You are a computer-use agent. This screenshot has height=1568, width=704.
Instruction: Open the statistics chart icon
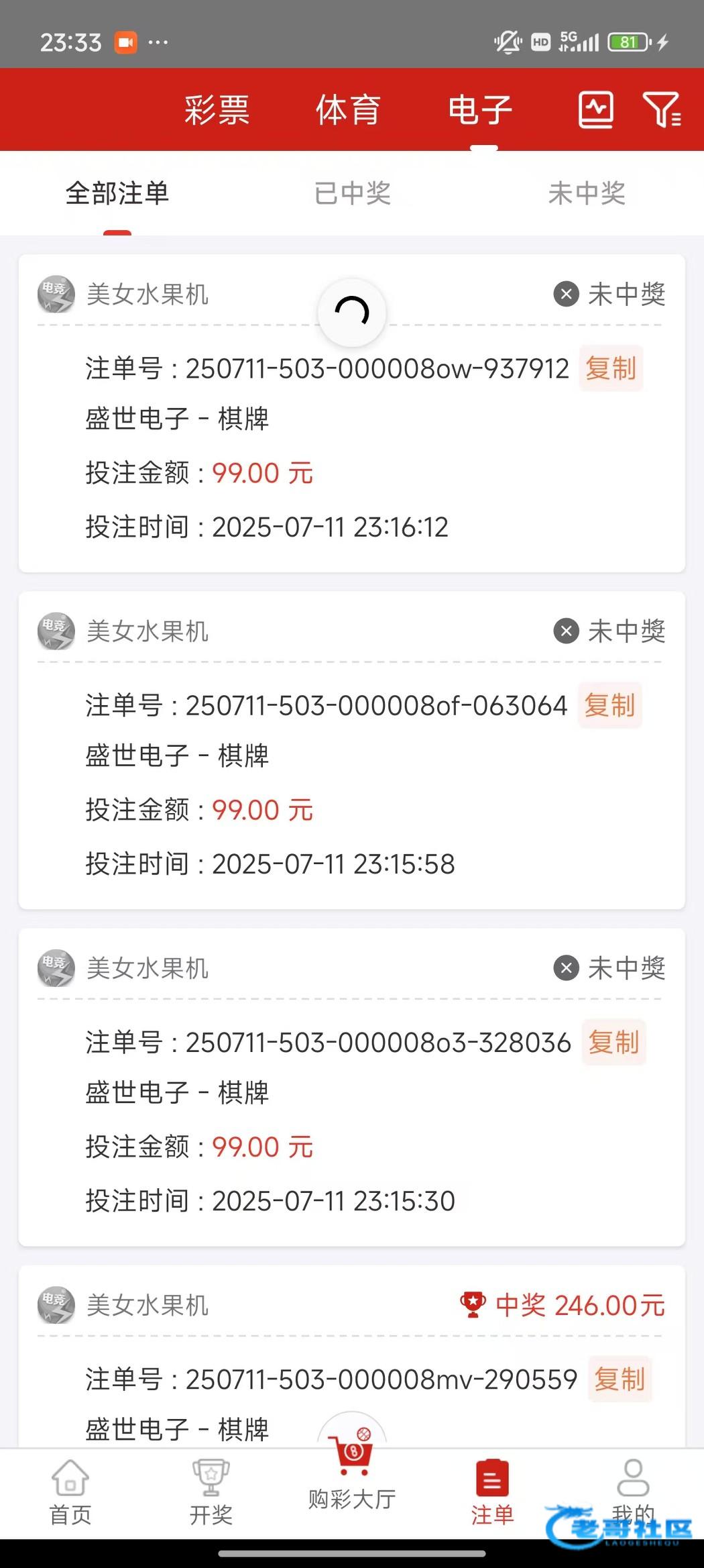596,109
